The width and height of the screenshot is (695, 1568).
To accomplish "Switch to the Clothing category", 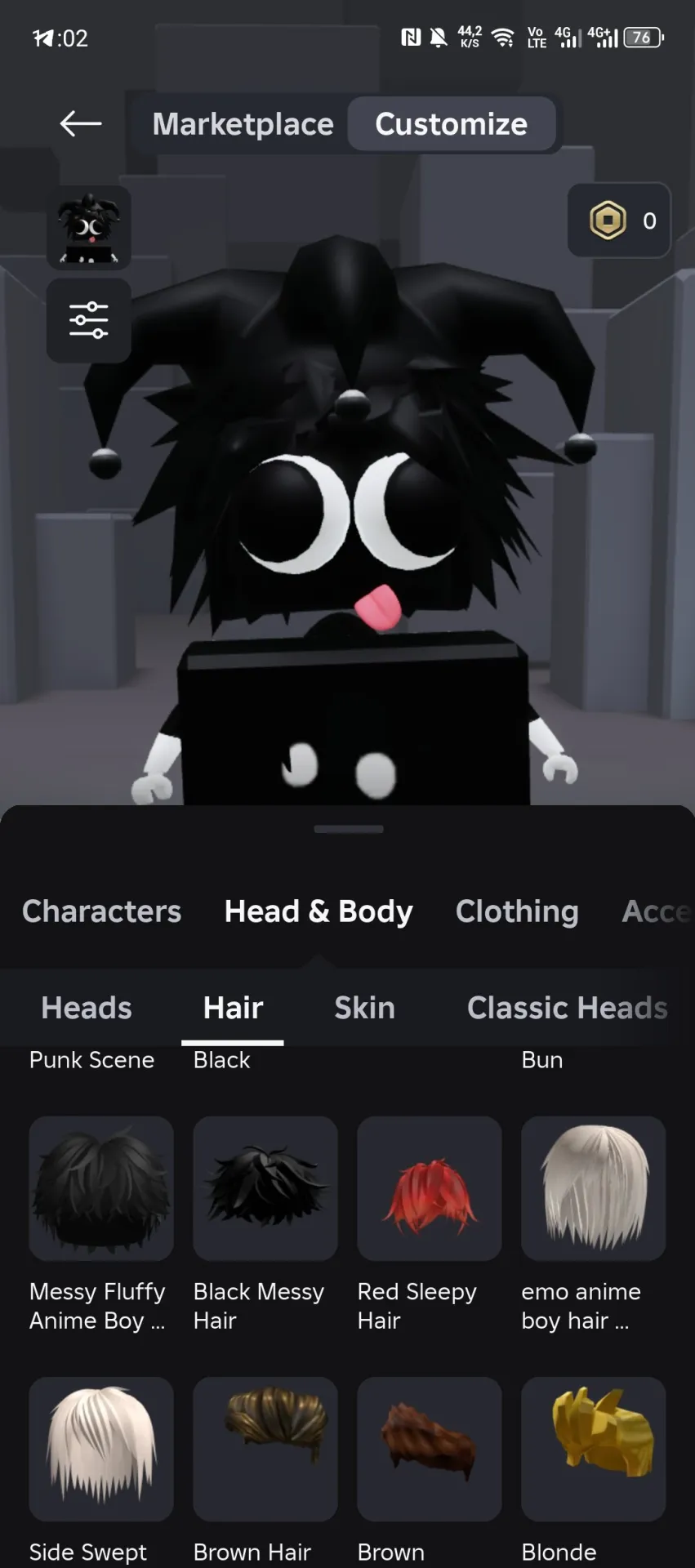I will [517, 911].
